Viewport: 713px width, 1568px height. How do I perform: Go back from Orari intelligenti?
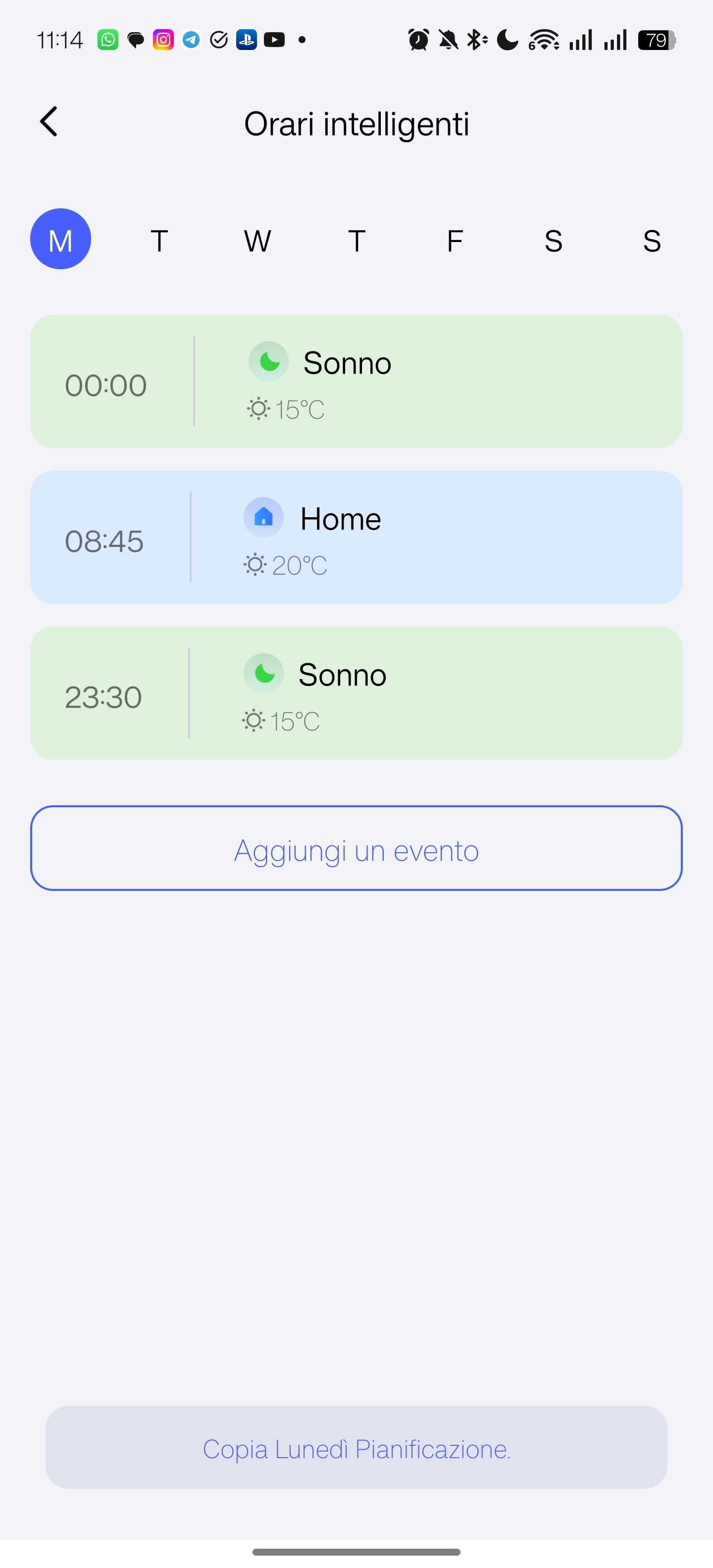[x=49, y=122]
